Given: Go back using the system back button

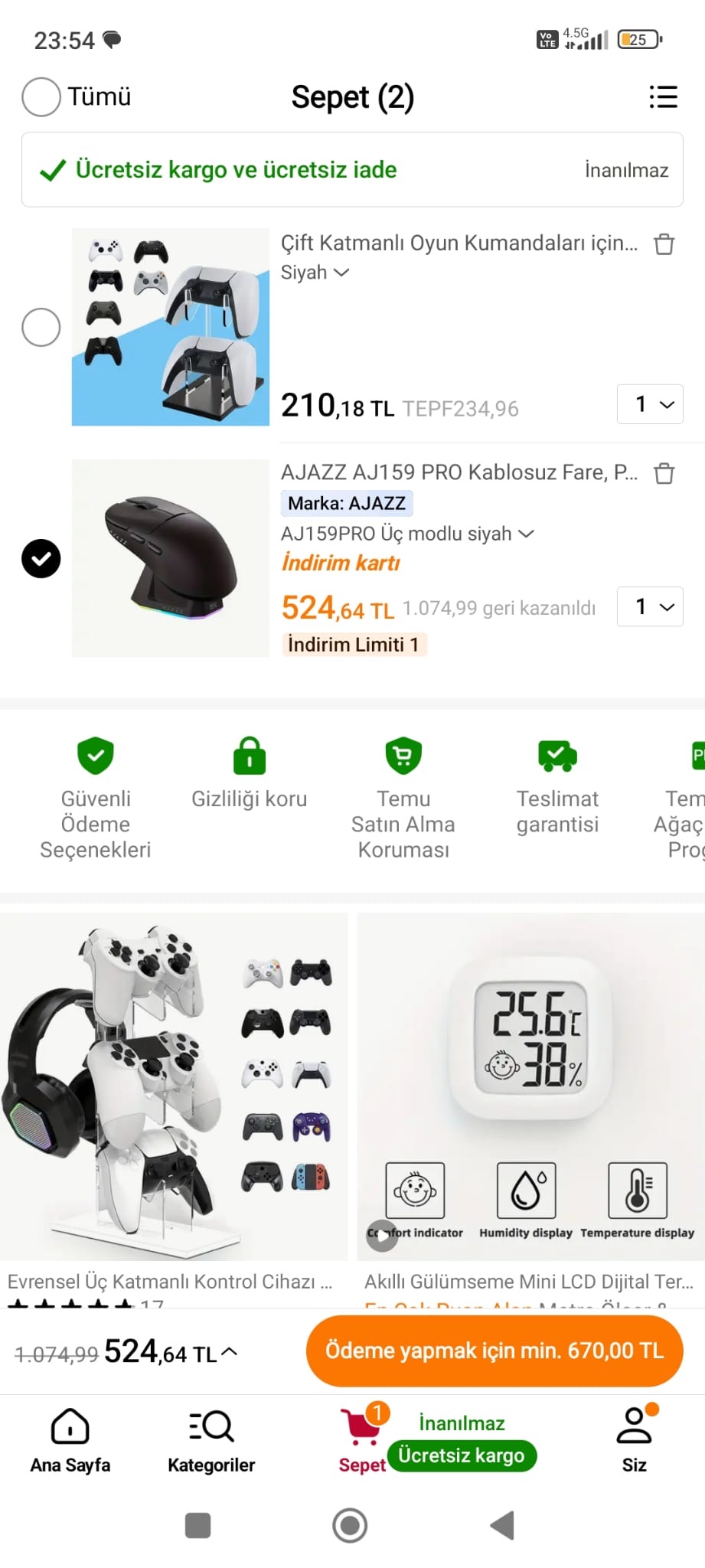Looking at the screenshot, I should 502,1525.
